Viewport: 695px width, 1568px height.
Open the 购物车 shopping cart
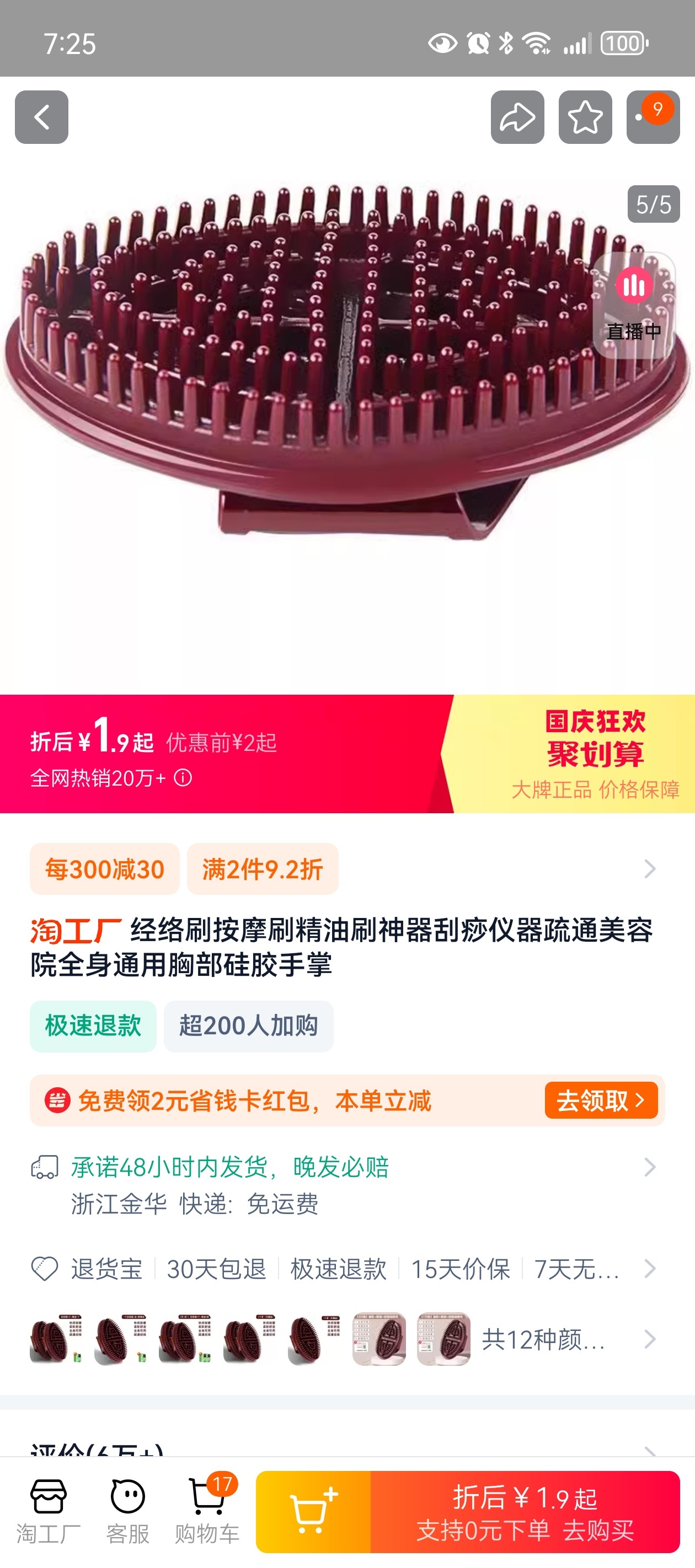click(207, 1511)
